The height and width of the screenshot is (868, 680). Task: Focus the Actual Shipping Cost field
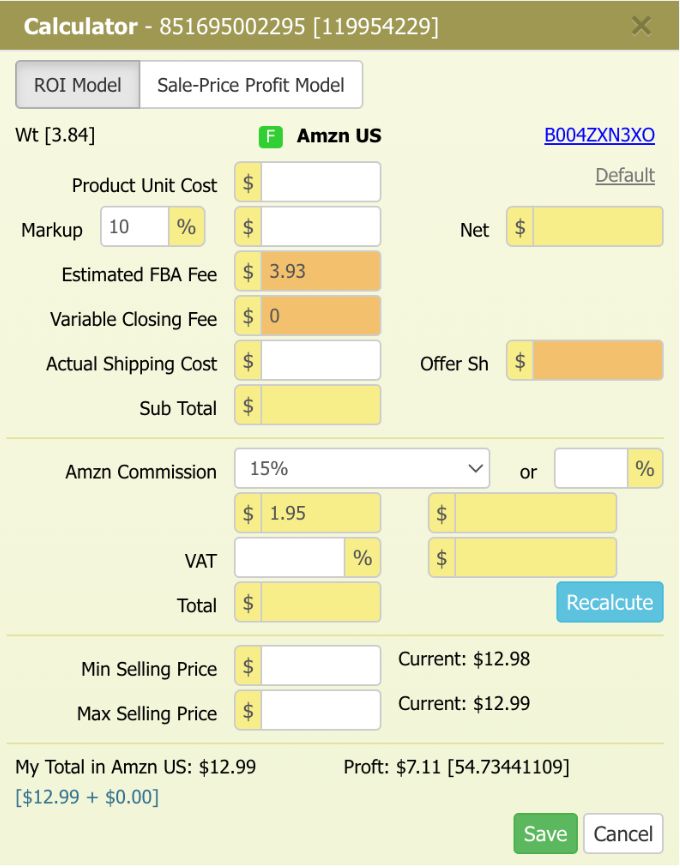[320, 360]
